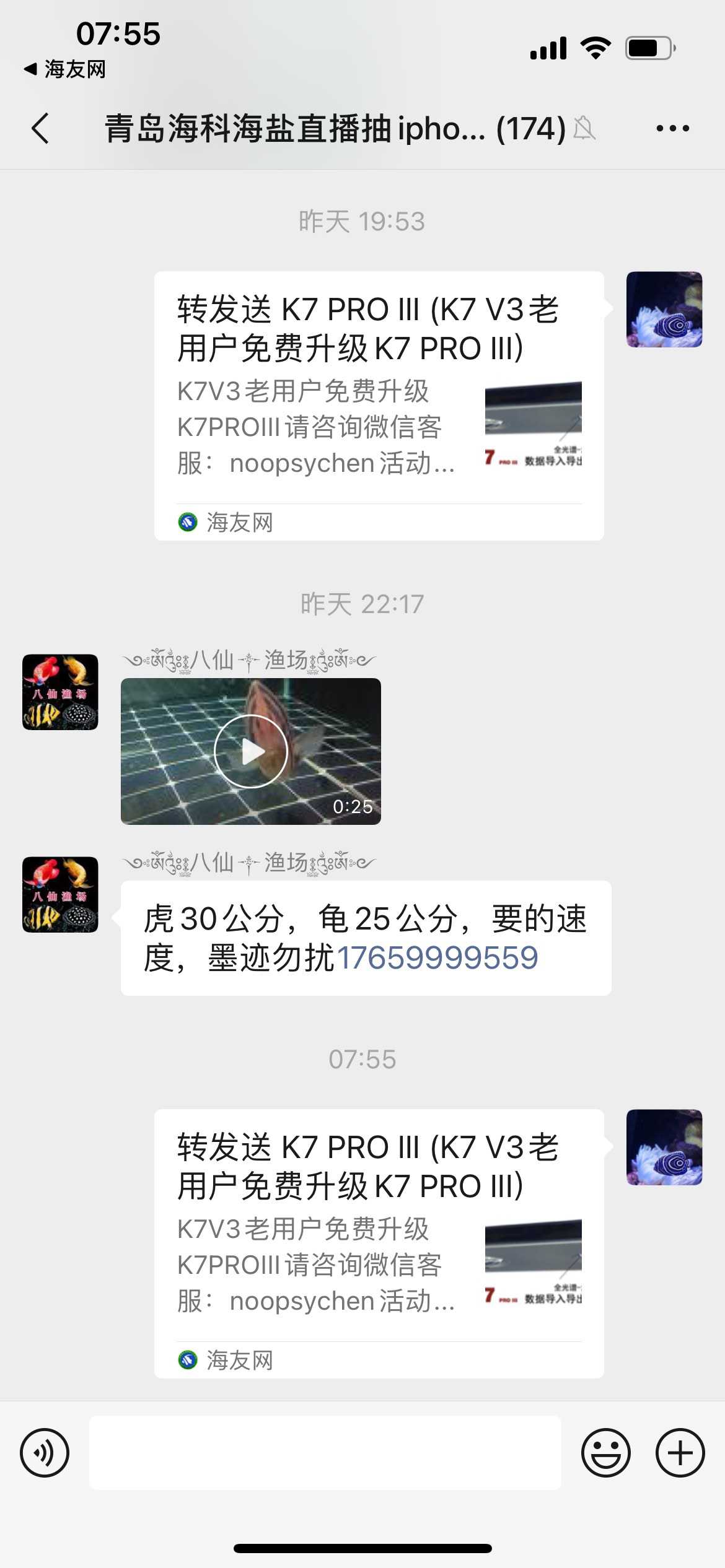Switch to voice message input
Image resolution: width=725 pixels, height=1568 pixels.
(x=45, y=1452)
